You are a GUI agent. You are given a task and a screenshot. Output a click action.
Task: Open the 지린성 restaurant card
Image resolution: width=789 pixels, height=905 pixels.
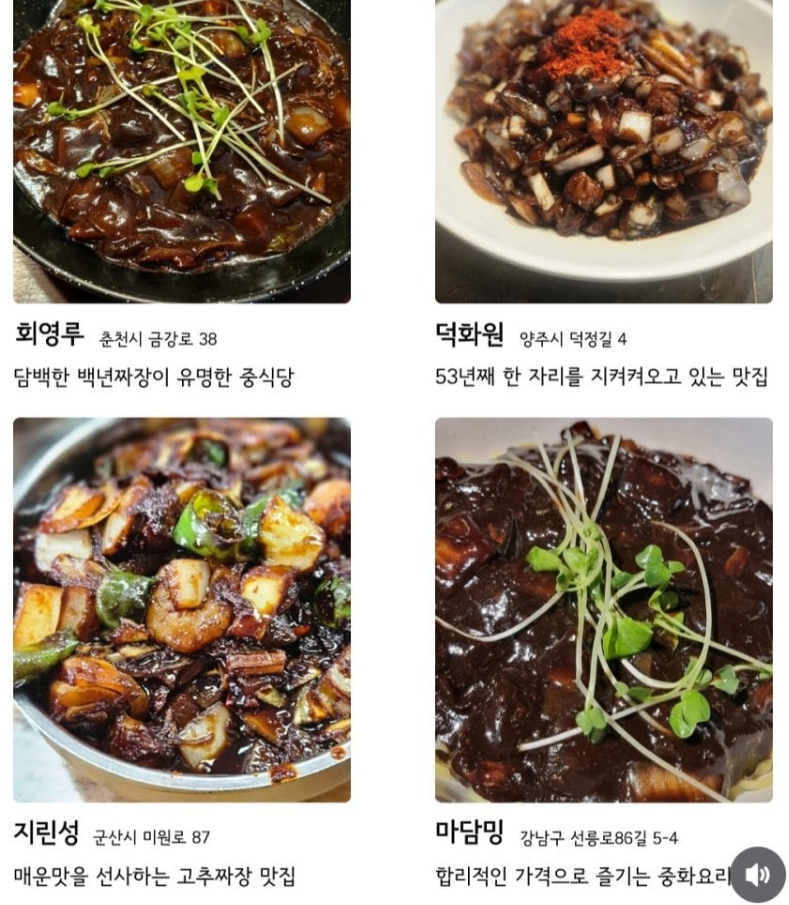(181, 608)
